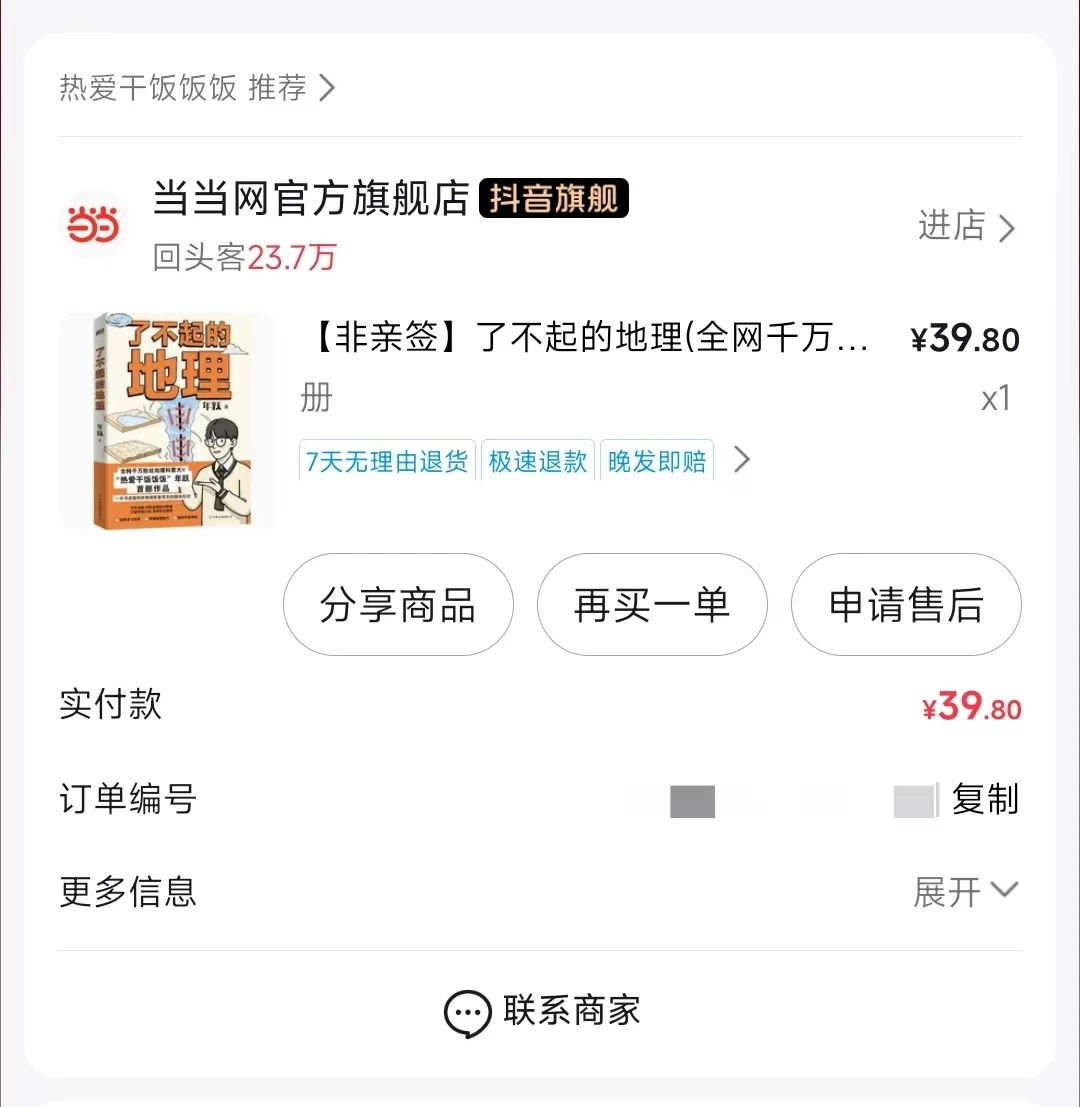Expand the service guarantees chevron
This screenshot has width=1080, height=1107.
(x=741, y=460)
